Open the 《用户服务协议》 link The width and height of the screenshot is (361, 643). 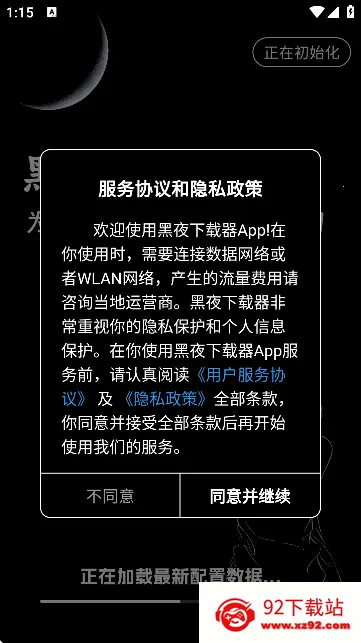point(241,375)
